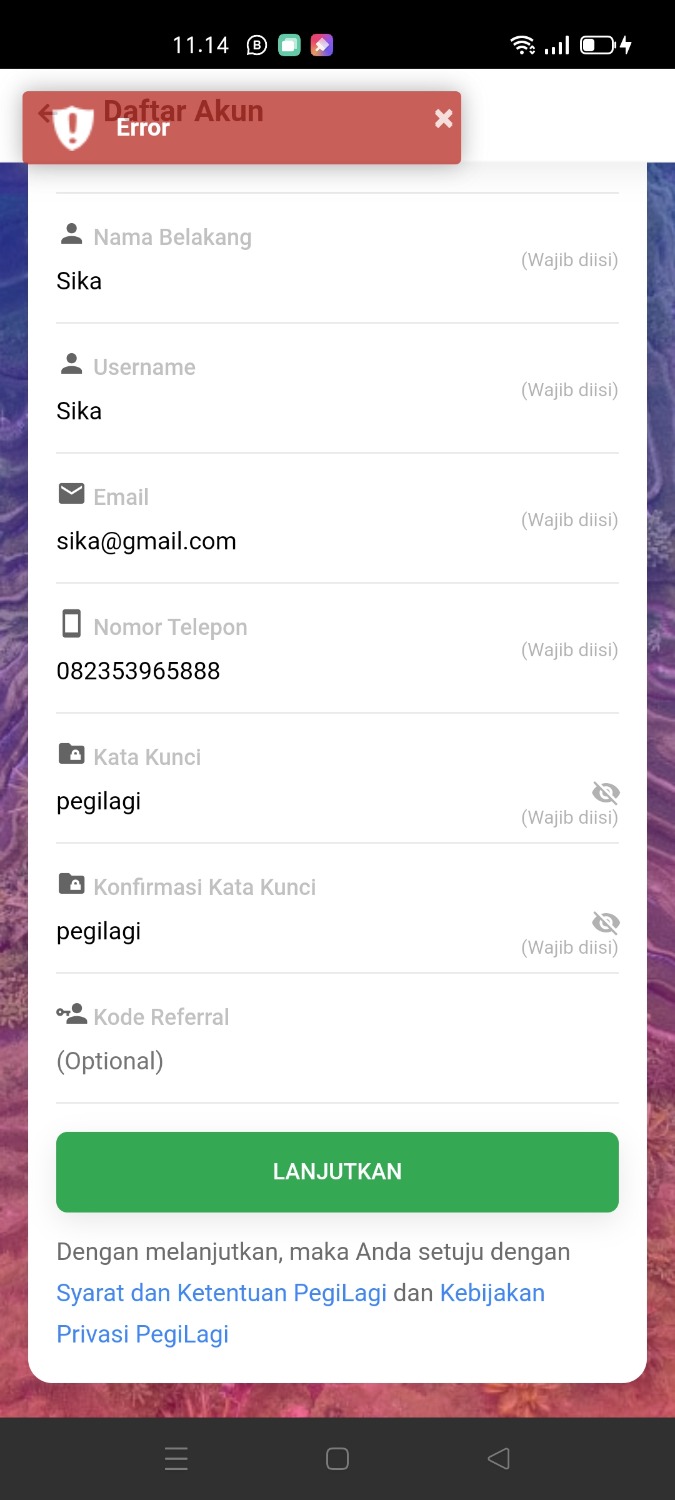
Task: Edit the Nomor Telepon field
Action: point(280,671)
